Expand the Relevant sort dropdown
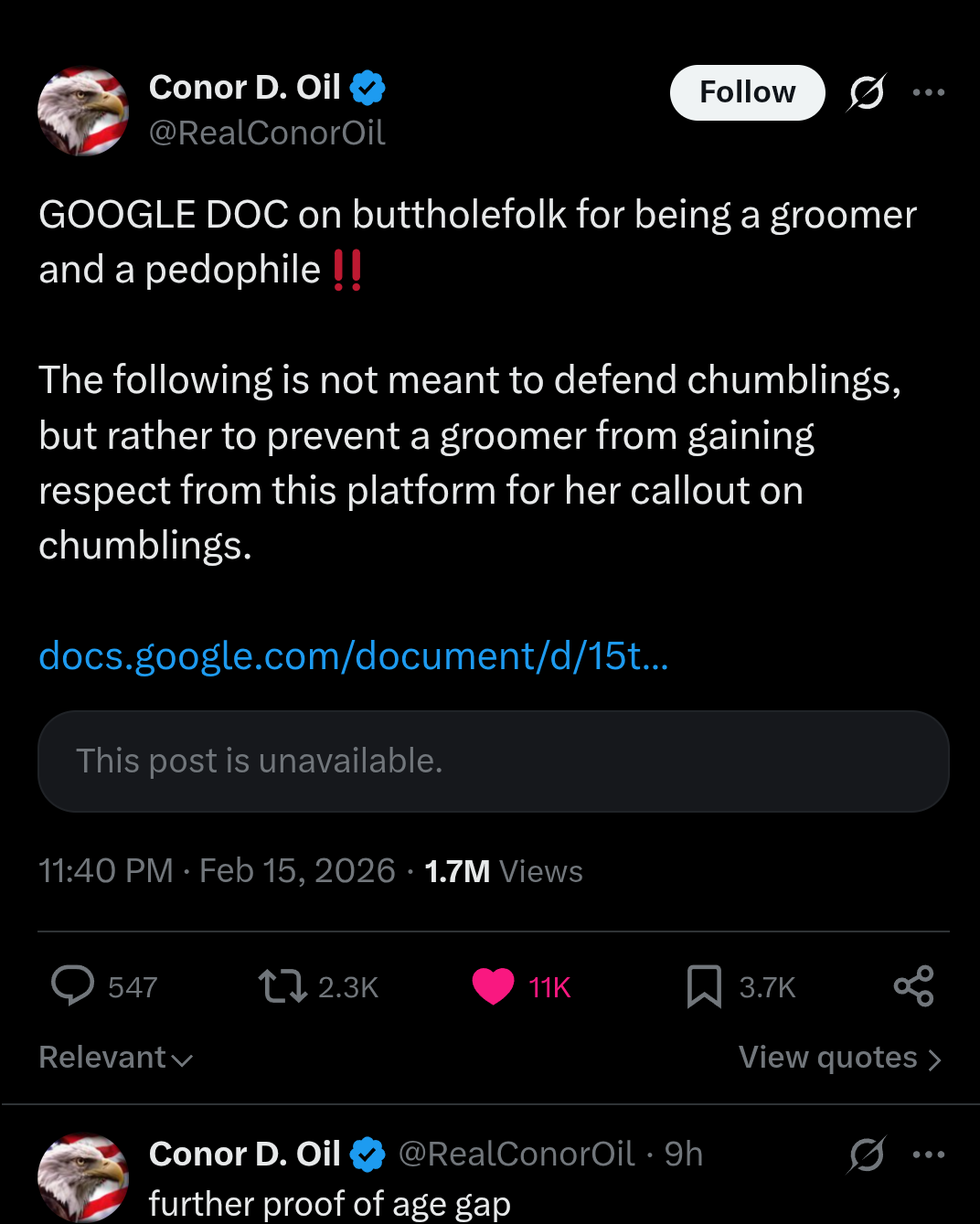This screenshot has height=1224, width=980. [x=116, y=1058]
